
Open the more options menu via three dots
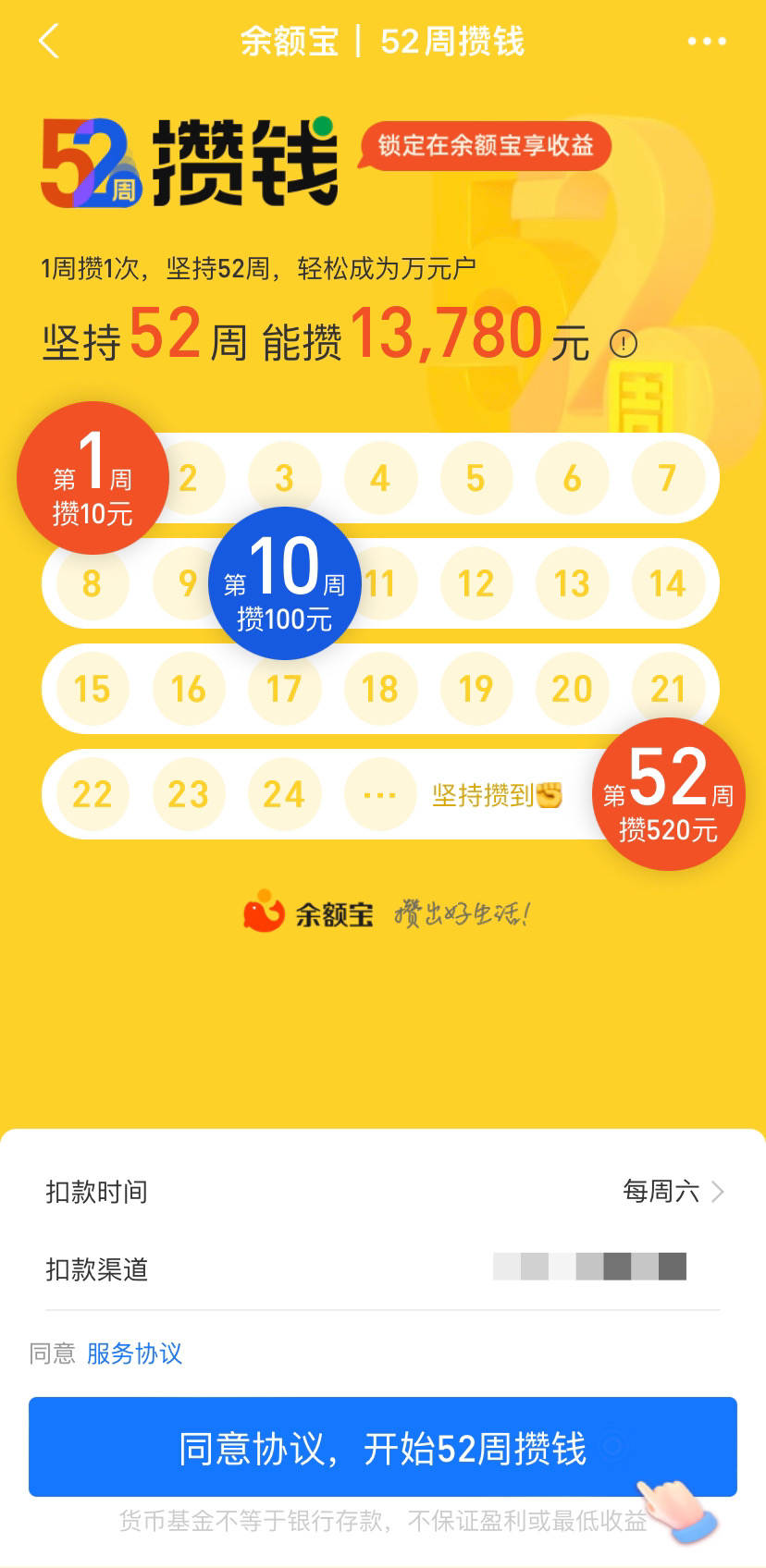coord(705,41)
